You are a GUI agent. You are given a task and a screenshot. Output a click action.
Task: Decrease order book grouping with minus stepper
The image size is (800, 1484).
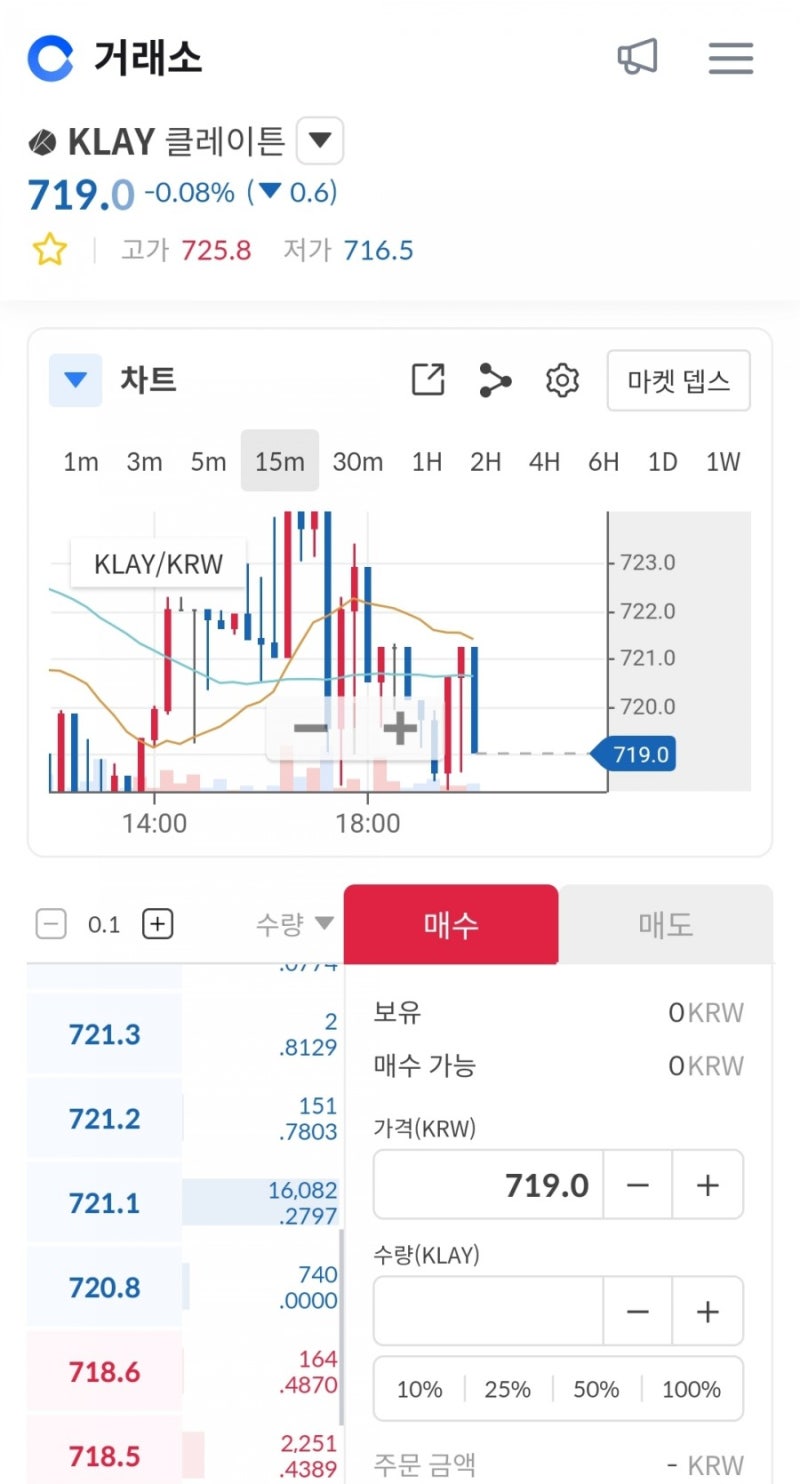coord(51,924)
